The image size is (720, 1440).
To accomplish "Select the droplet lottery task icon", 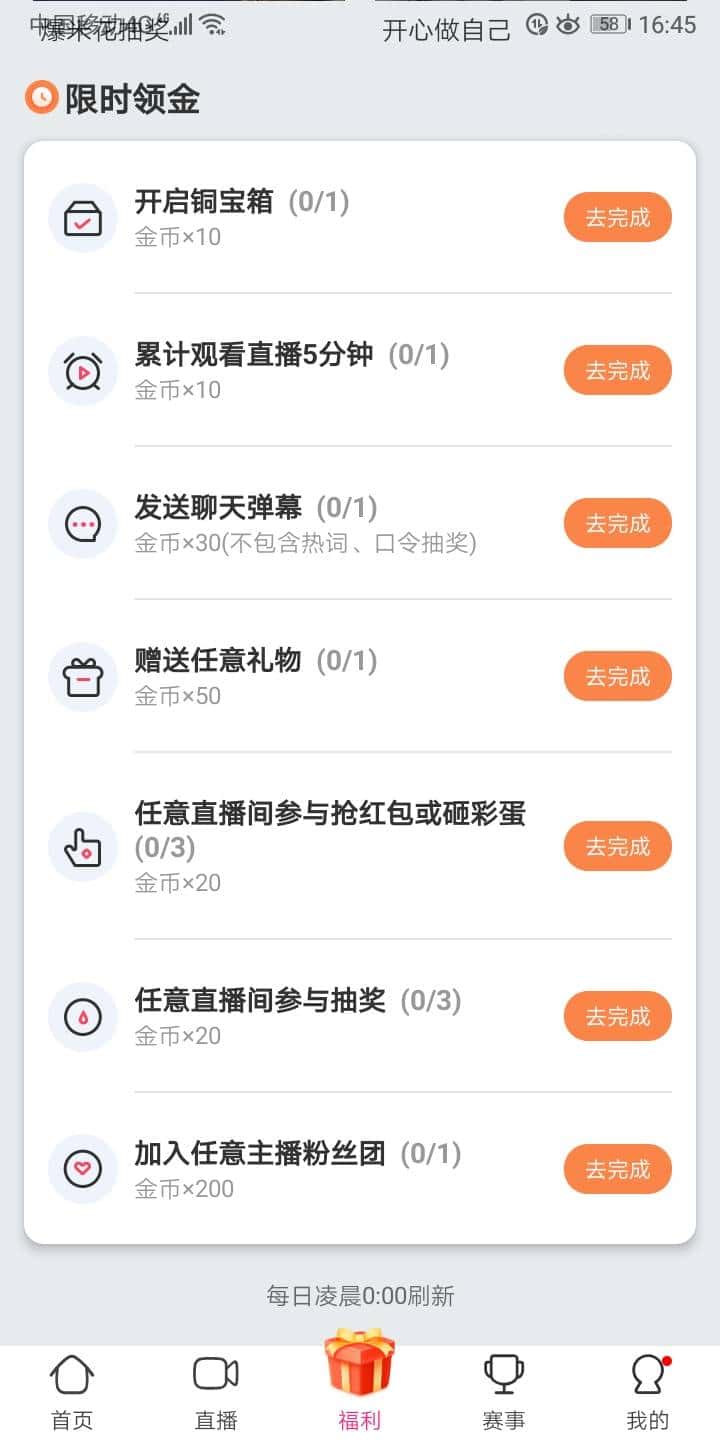I will click(82, 1016).
